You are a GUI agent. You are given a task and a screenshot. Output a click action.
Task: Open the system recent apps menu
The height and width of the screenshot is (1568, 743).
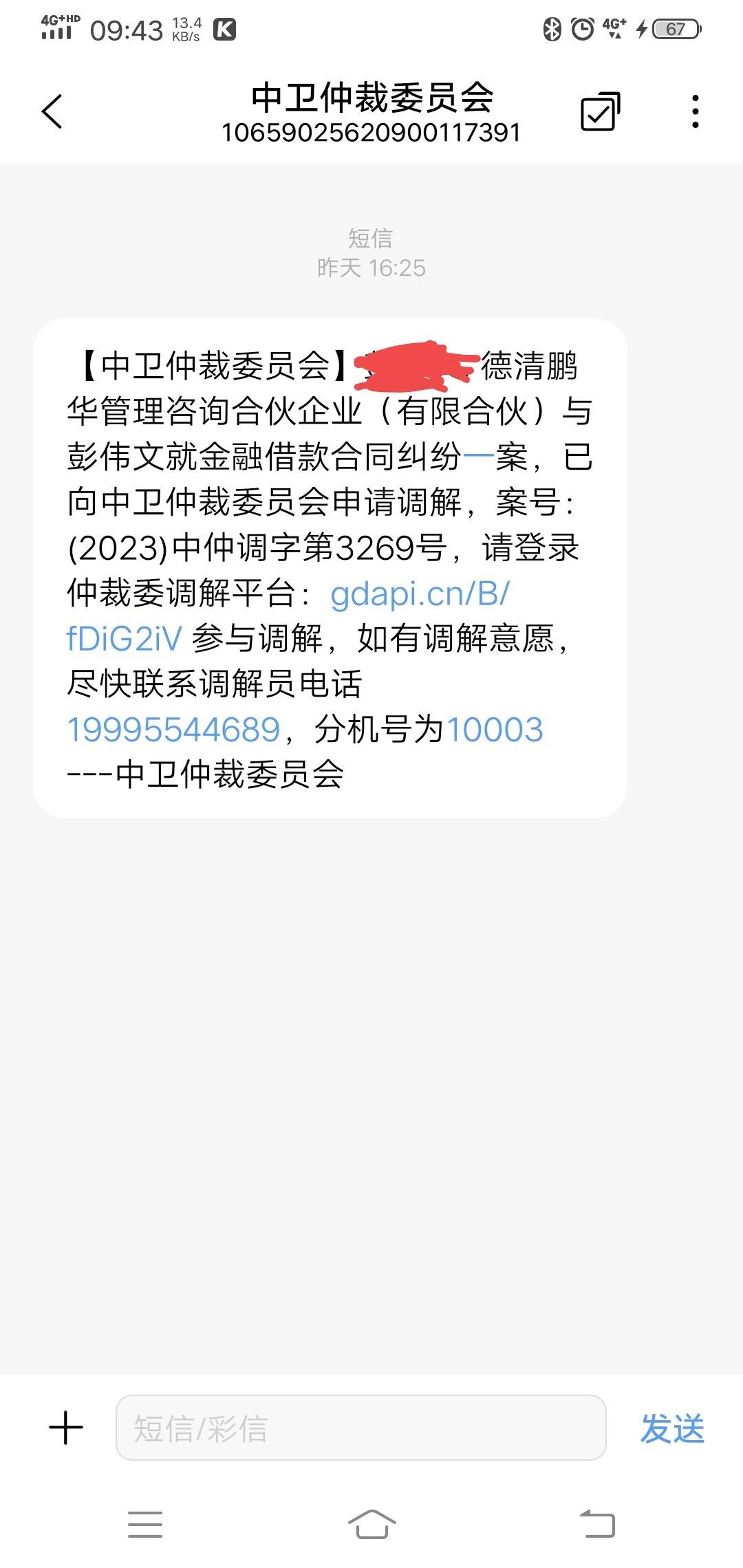pos(145,1524)
